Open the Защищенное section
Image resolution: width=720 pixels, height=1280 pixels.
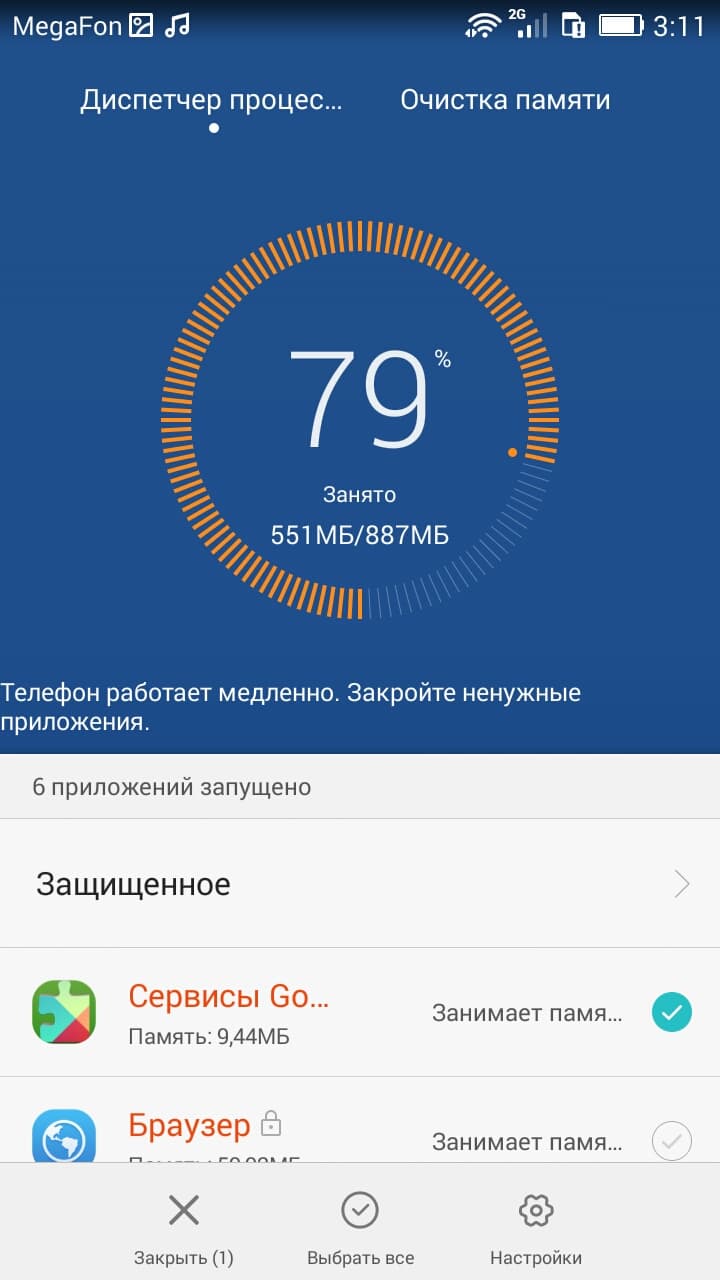point(360,884)
